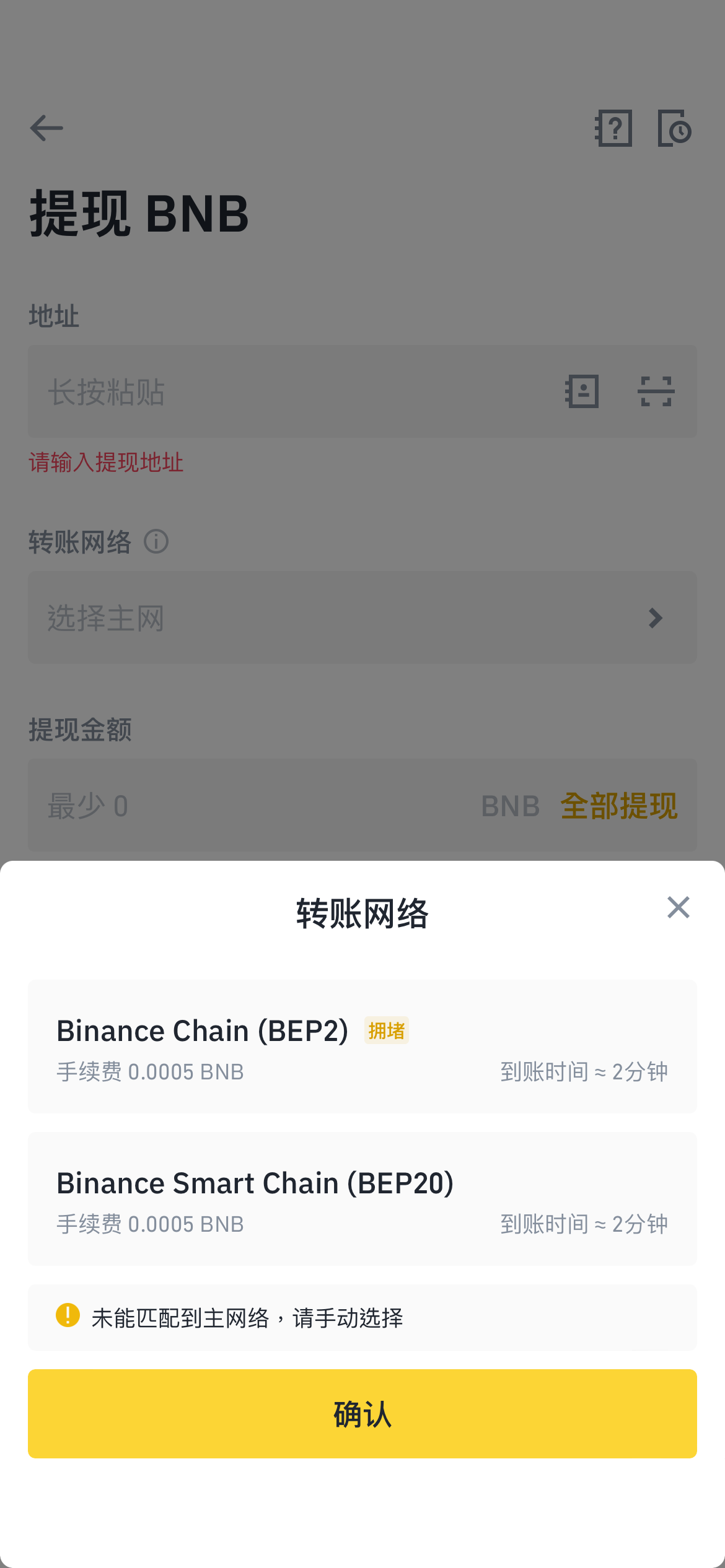Screen dimensions: 725x1568
Task: Open the help FAQ icon
Action: click(x=612, y=128)
